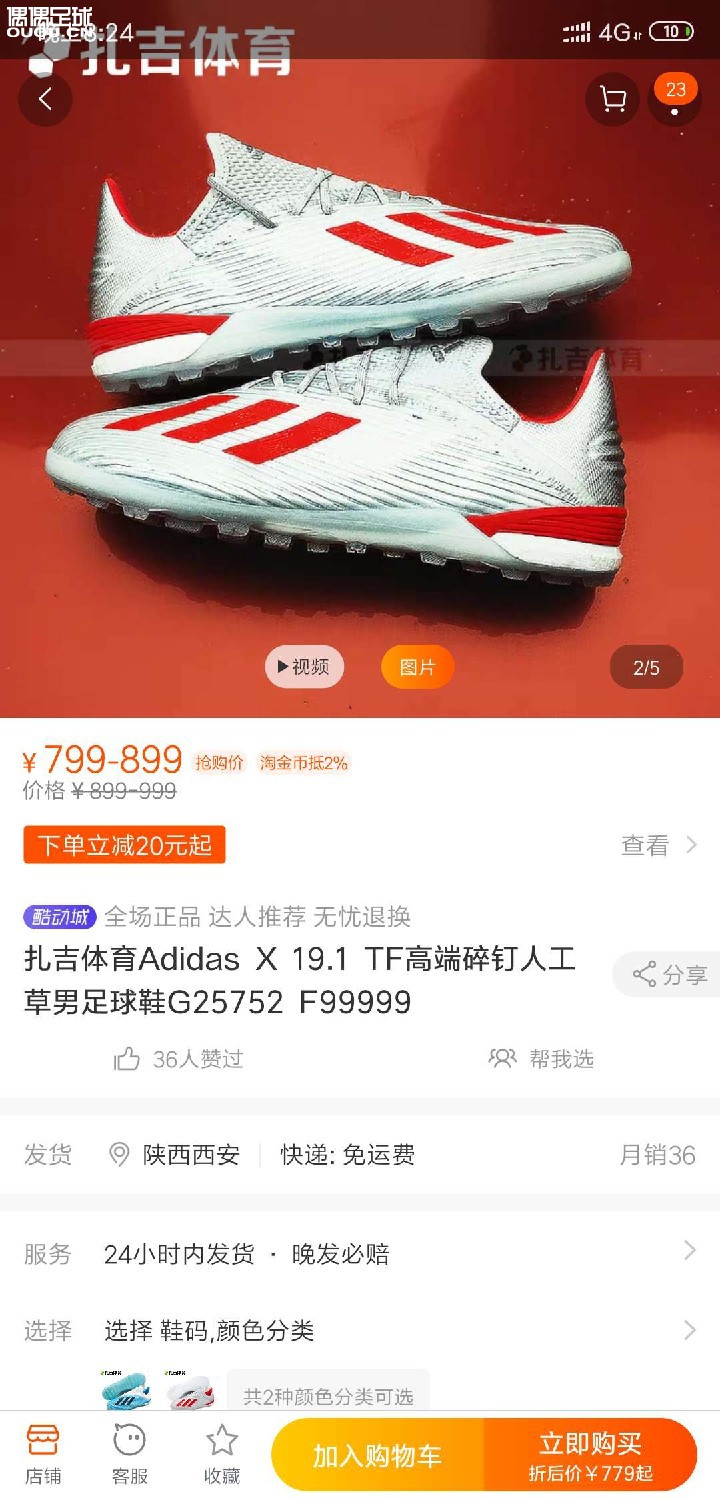Switch to 视频 video playback
The image size is (720, 1499).
(303, 667)
